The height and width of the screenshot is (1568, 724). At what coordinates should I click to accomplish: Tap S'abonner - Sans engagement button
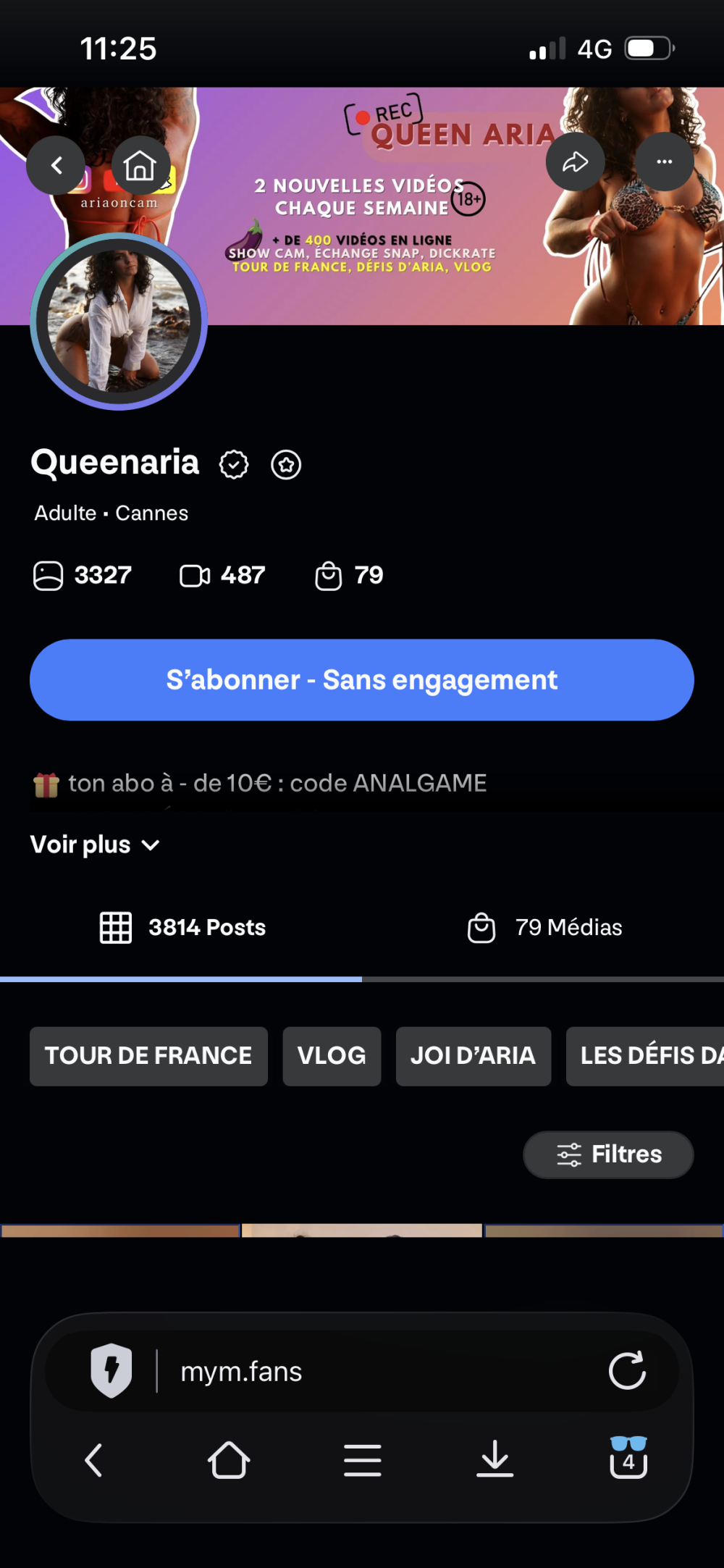pyautogui.click(x=362, y=679)
